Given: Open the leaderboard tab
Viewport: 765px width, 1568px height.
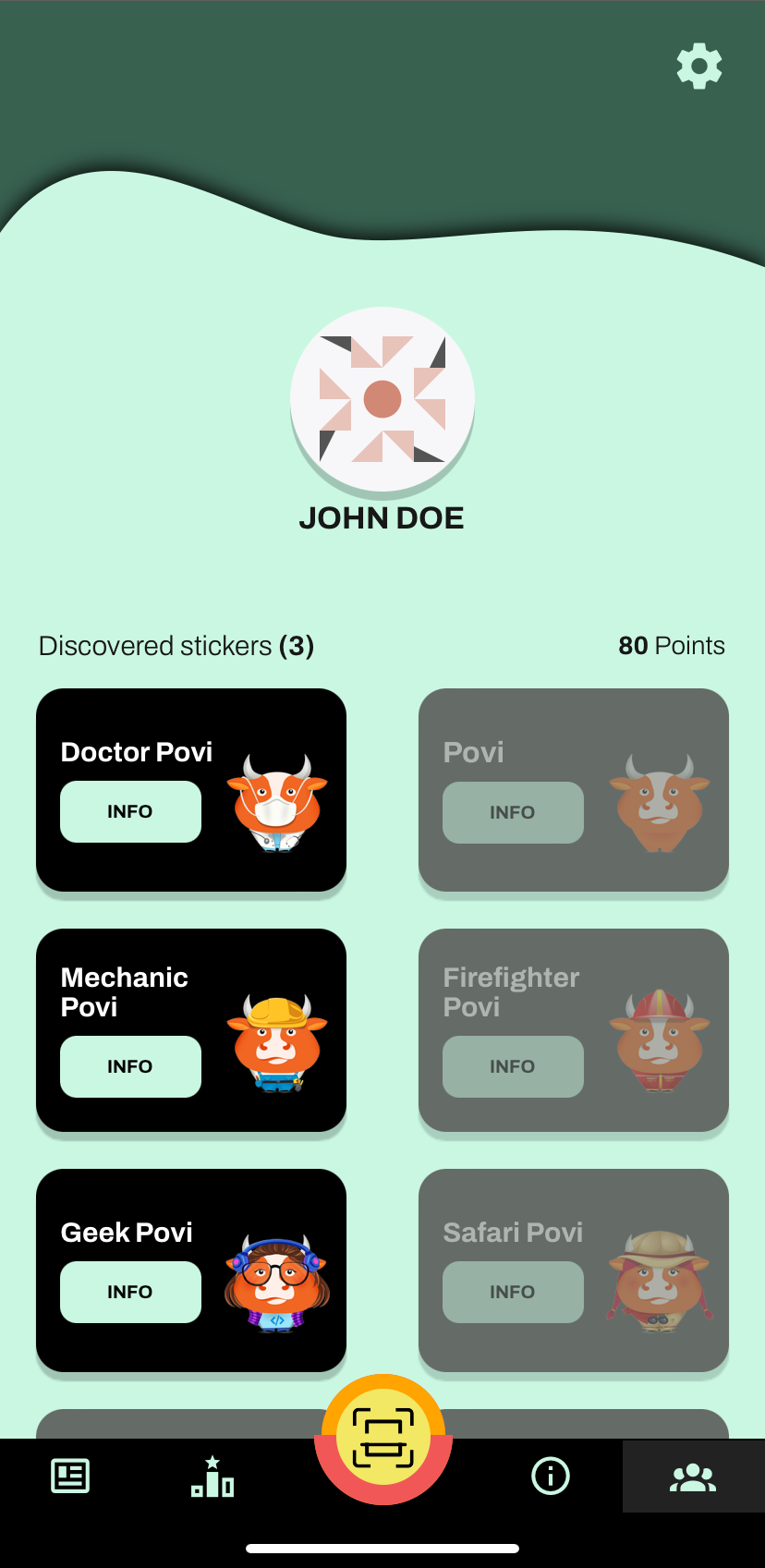Looking at the screenshot, I should (x=212, y=1476).
